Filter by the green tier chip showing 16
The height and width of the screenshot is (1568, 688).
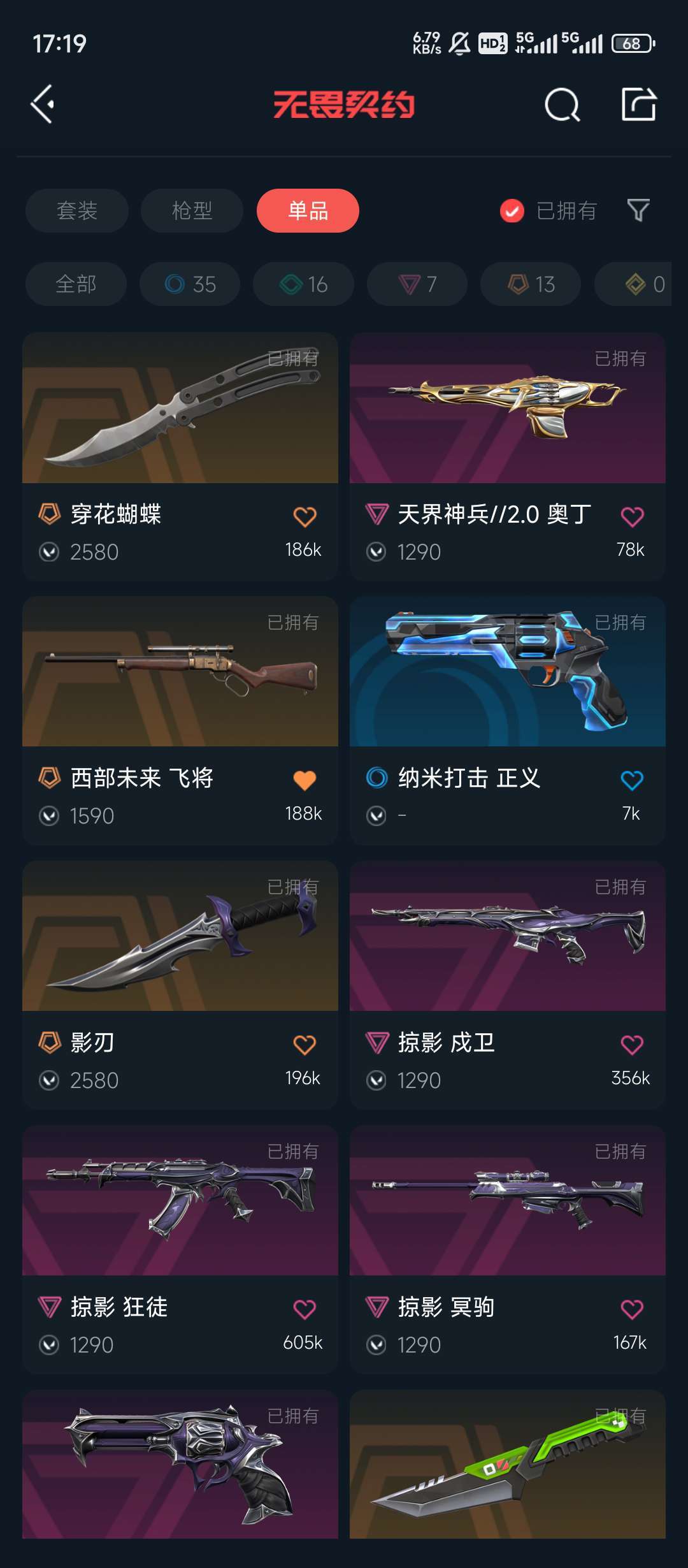coord(303,284)
